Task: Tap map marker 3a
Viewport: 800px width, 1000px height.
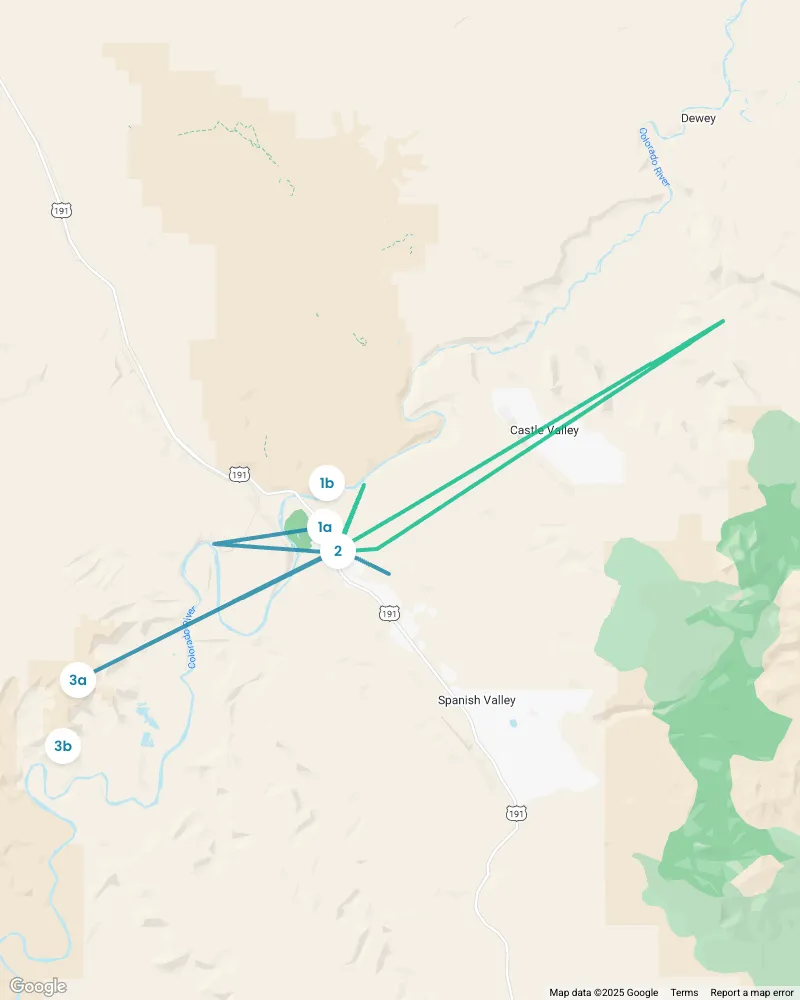Action: click(78, 681)
